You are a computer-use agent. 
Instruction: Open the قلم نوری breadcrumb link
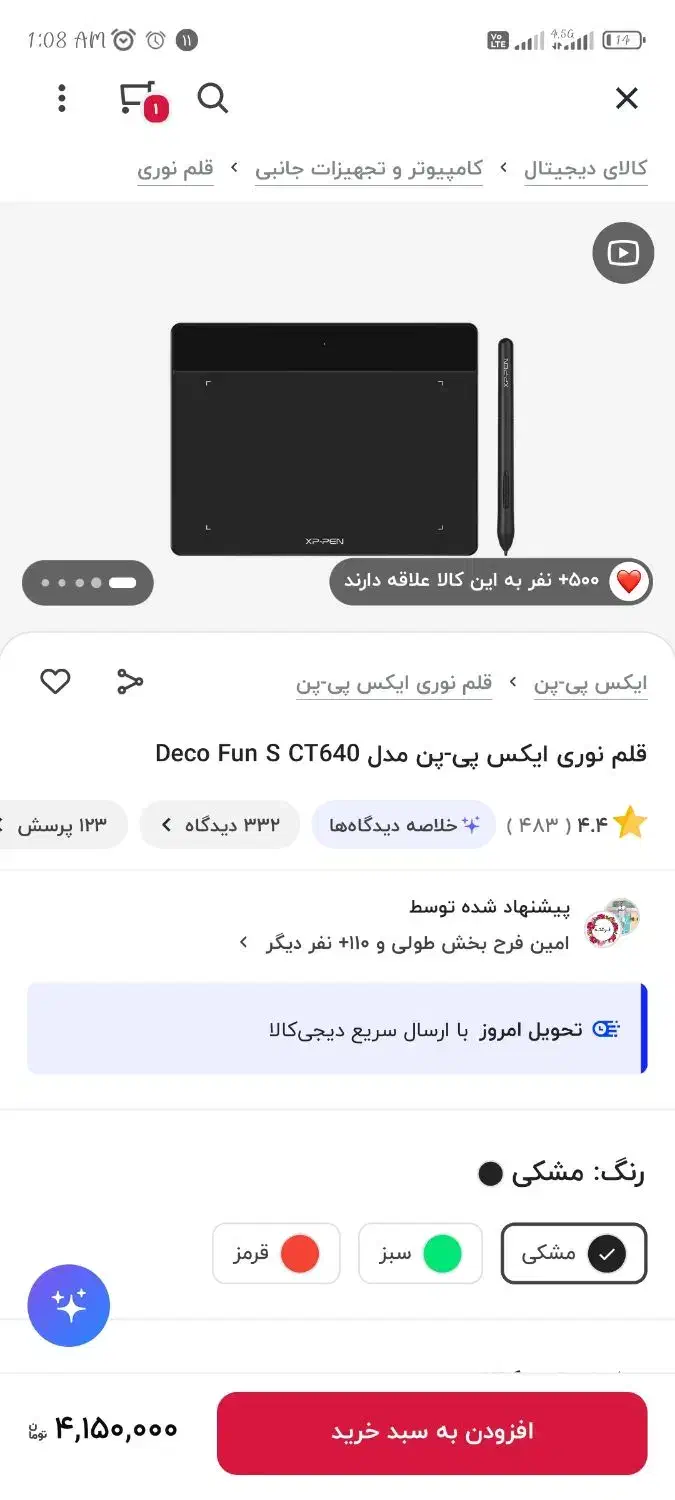(175, 168)
